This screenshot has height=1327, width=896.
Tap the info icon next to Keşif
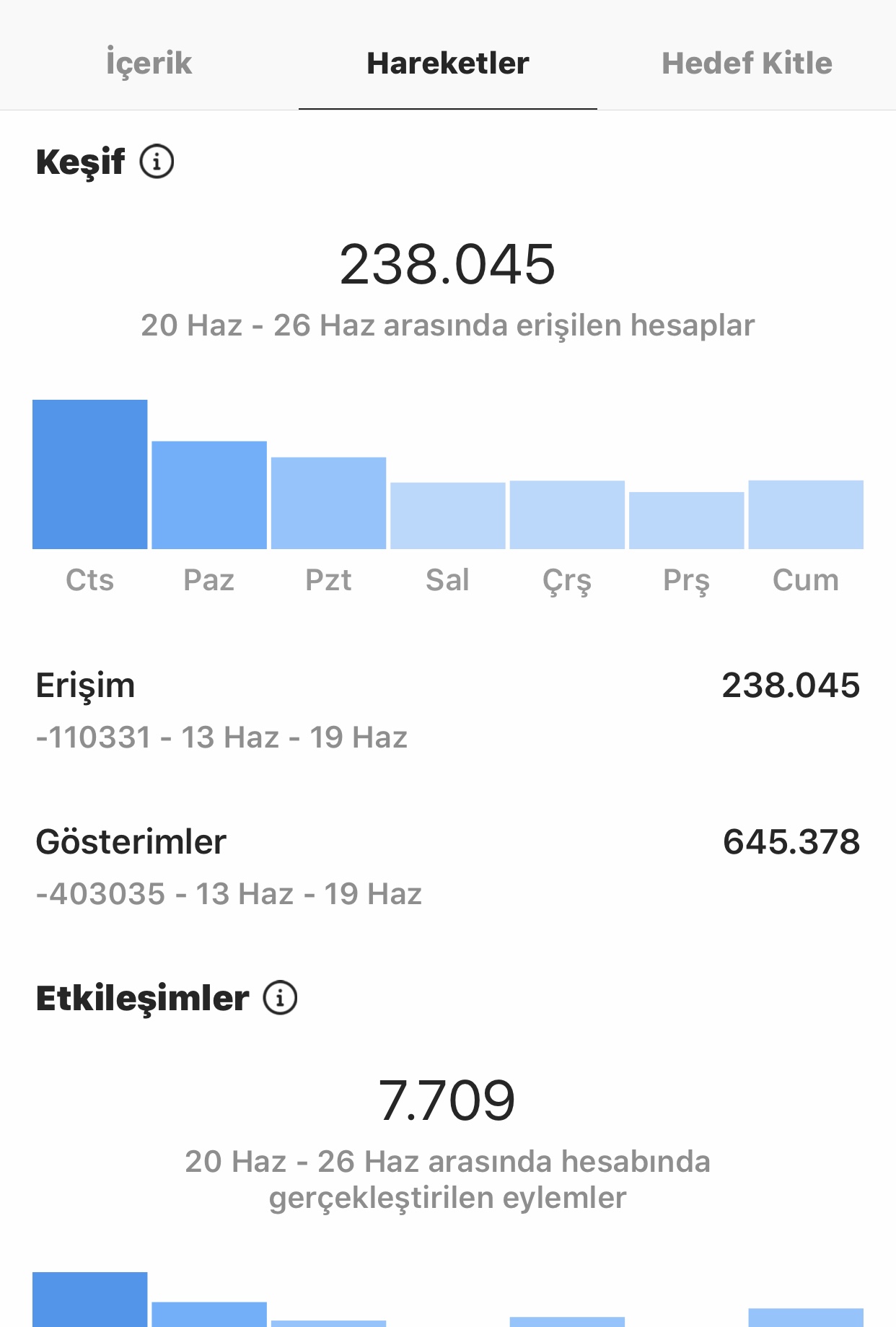(157, 161)
